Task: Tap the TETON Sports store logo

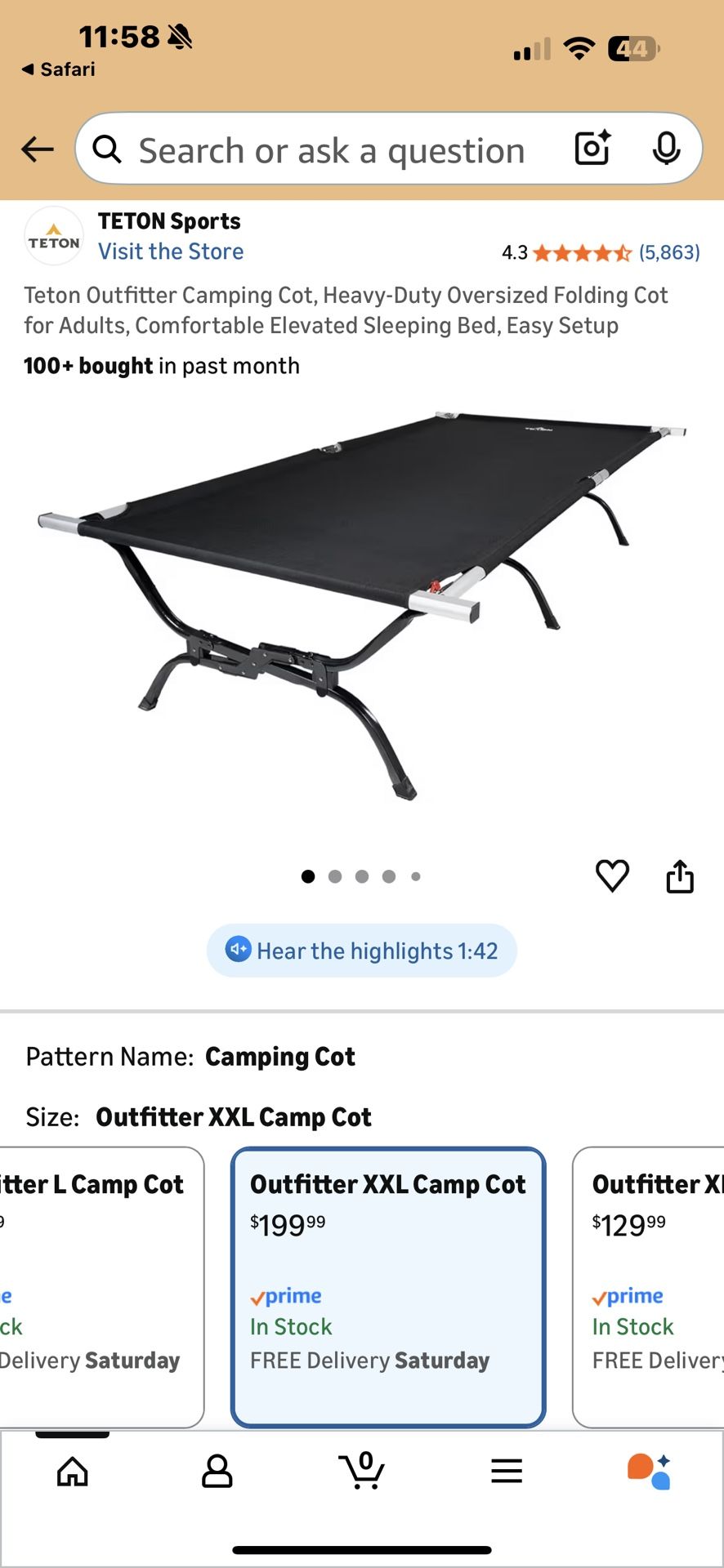Action: coord(53,235)
